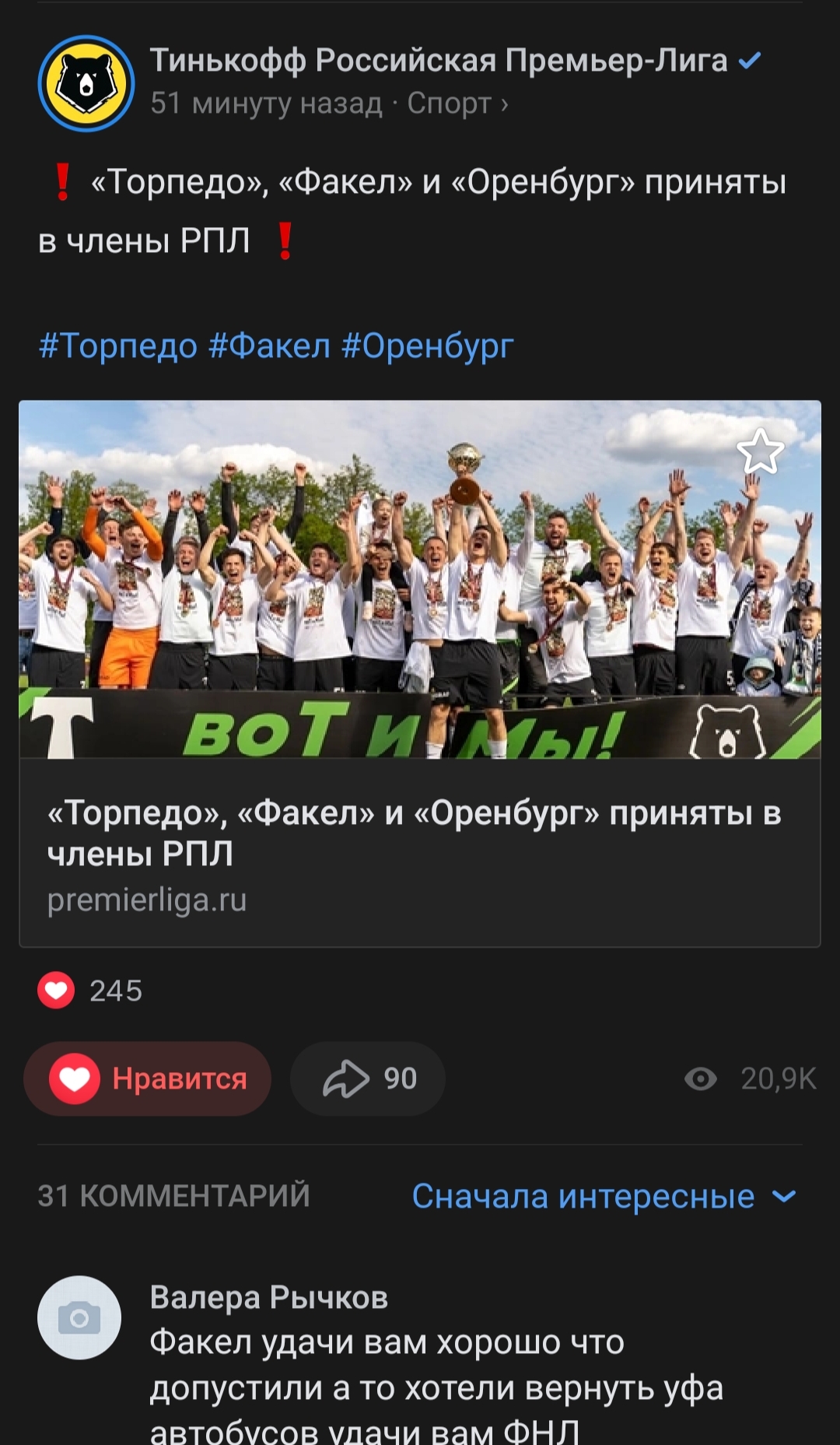Open the Тинькофф Российская Премьер-Лига page
840x1445 pixels.
coord(438,61)
